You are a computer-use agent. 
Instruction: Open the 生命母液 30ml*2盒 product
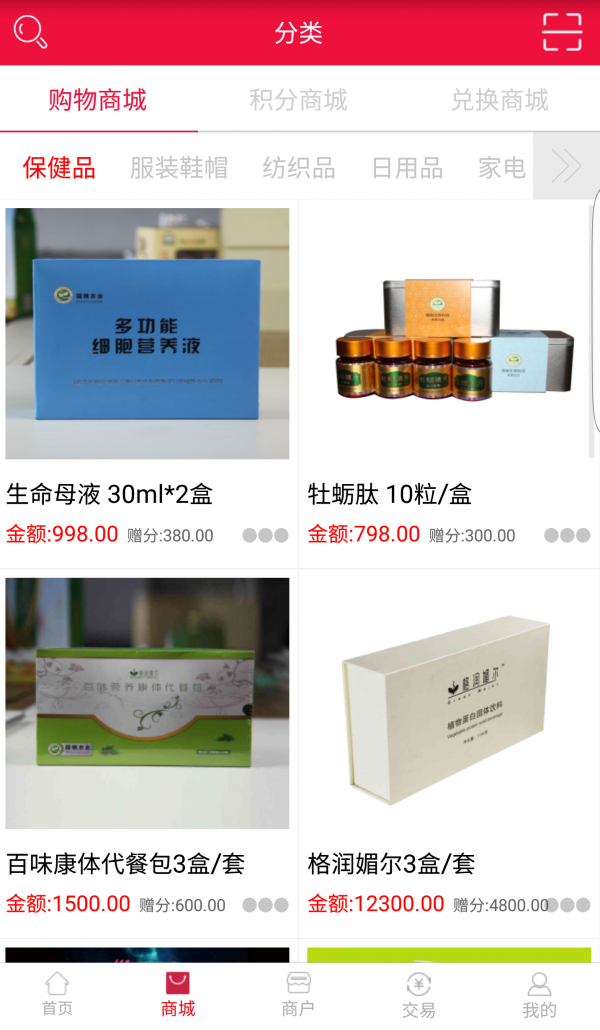pos(148,335)
